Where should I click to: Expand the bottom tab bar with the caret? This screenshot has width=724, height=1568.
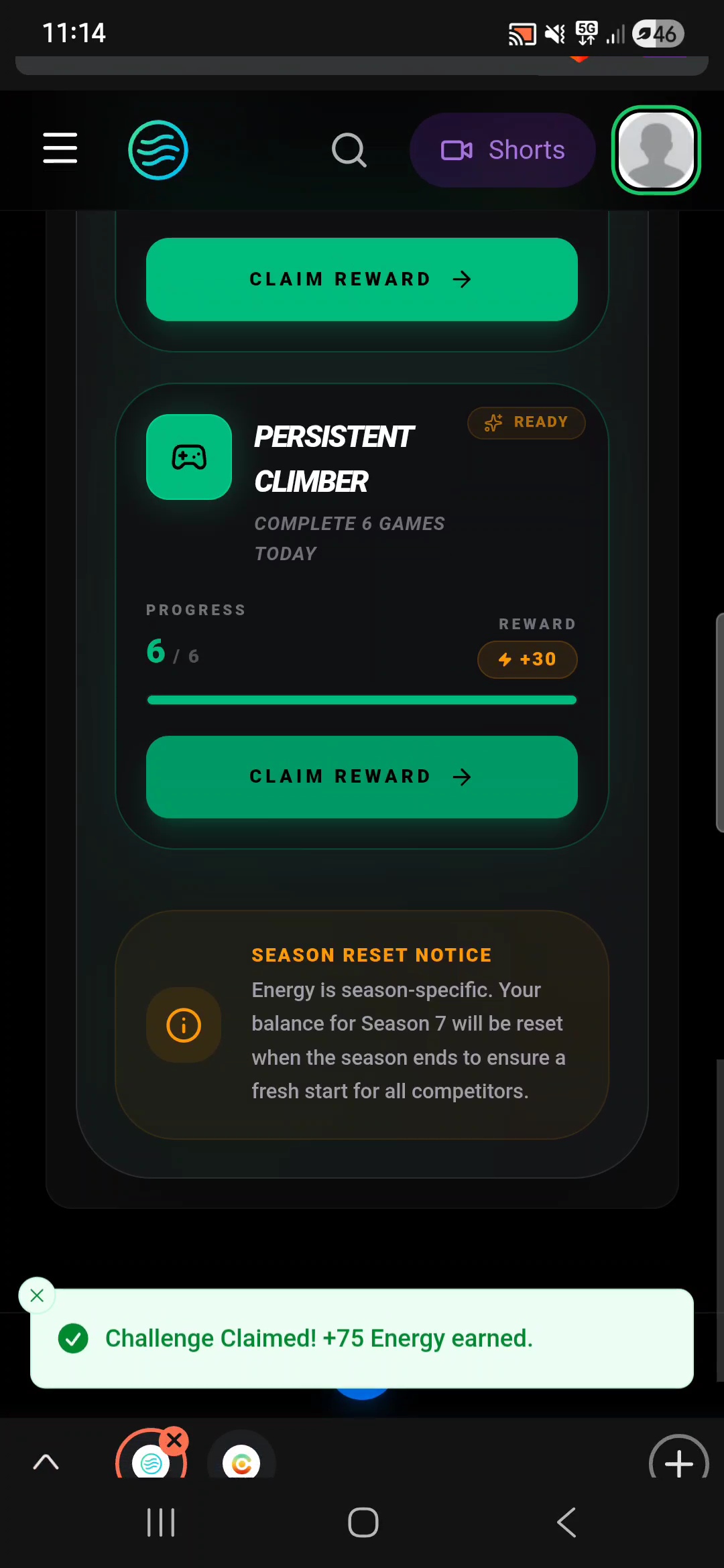tap(46, 1461)
